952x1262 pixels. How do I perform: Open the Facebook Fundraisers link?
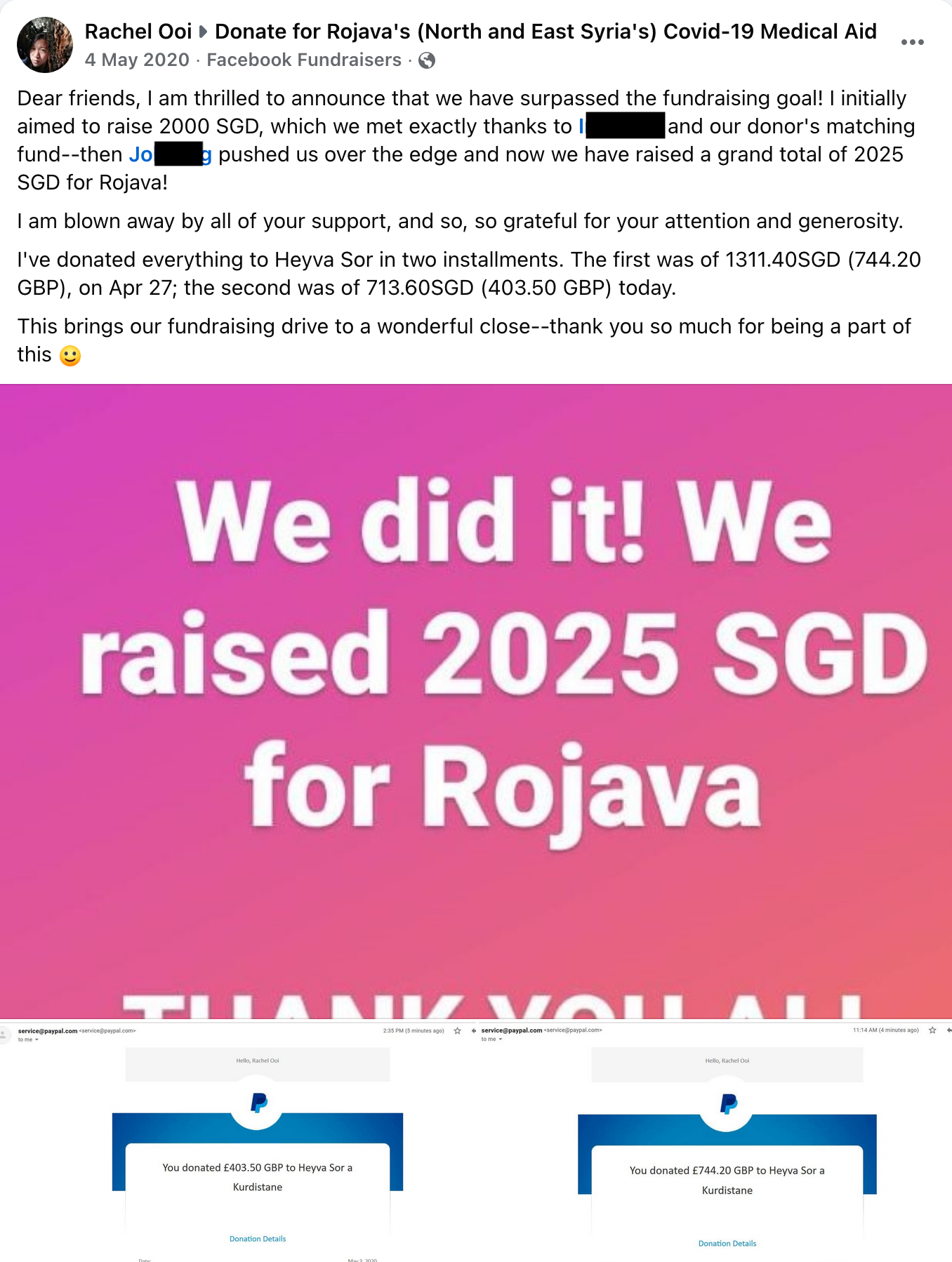pyautogui.click(x=303, y=60)
